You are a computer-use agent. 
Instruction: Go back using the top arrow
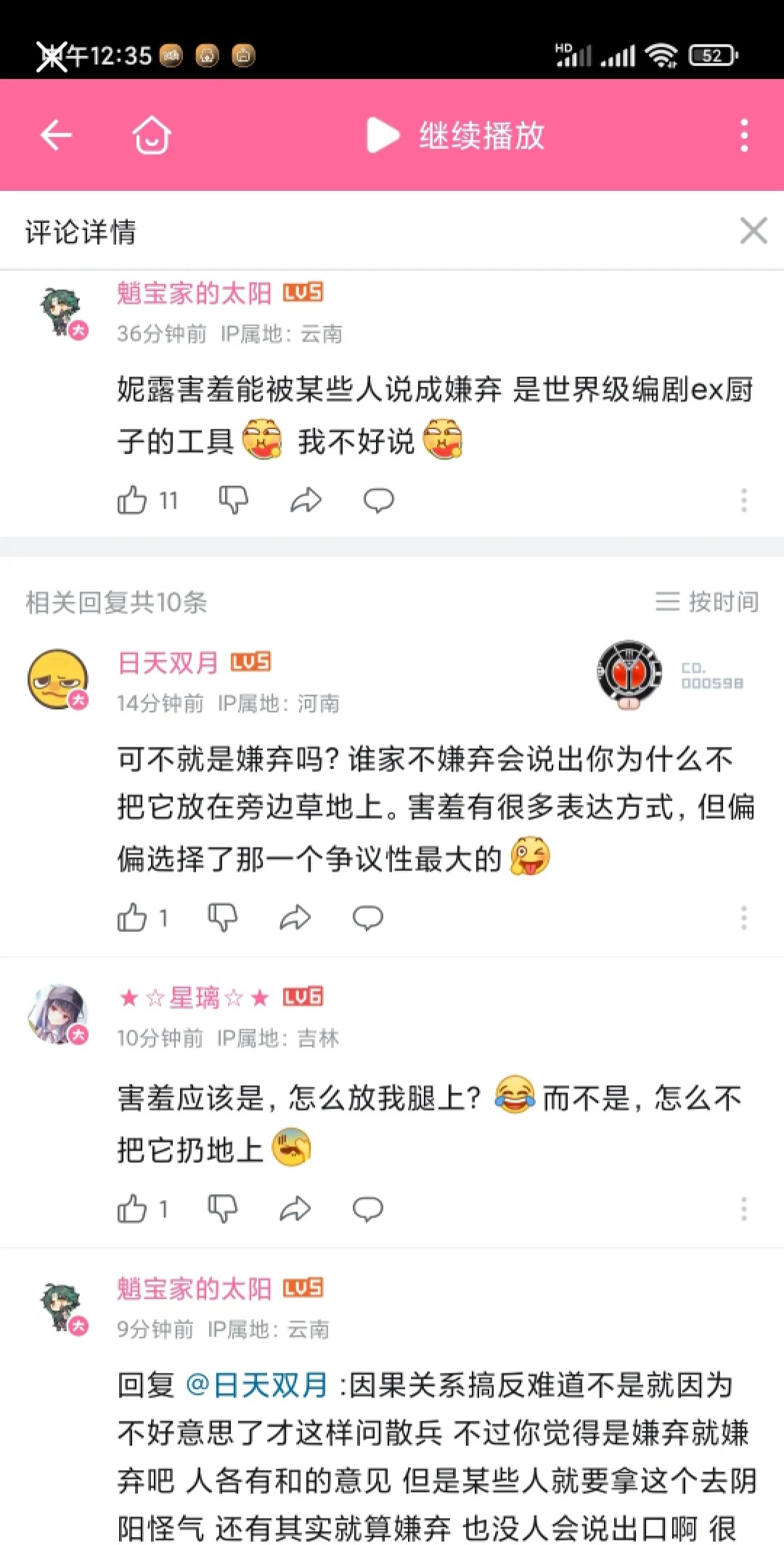[56, 135]
